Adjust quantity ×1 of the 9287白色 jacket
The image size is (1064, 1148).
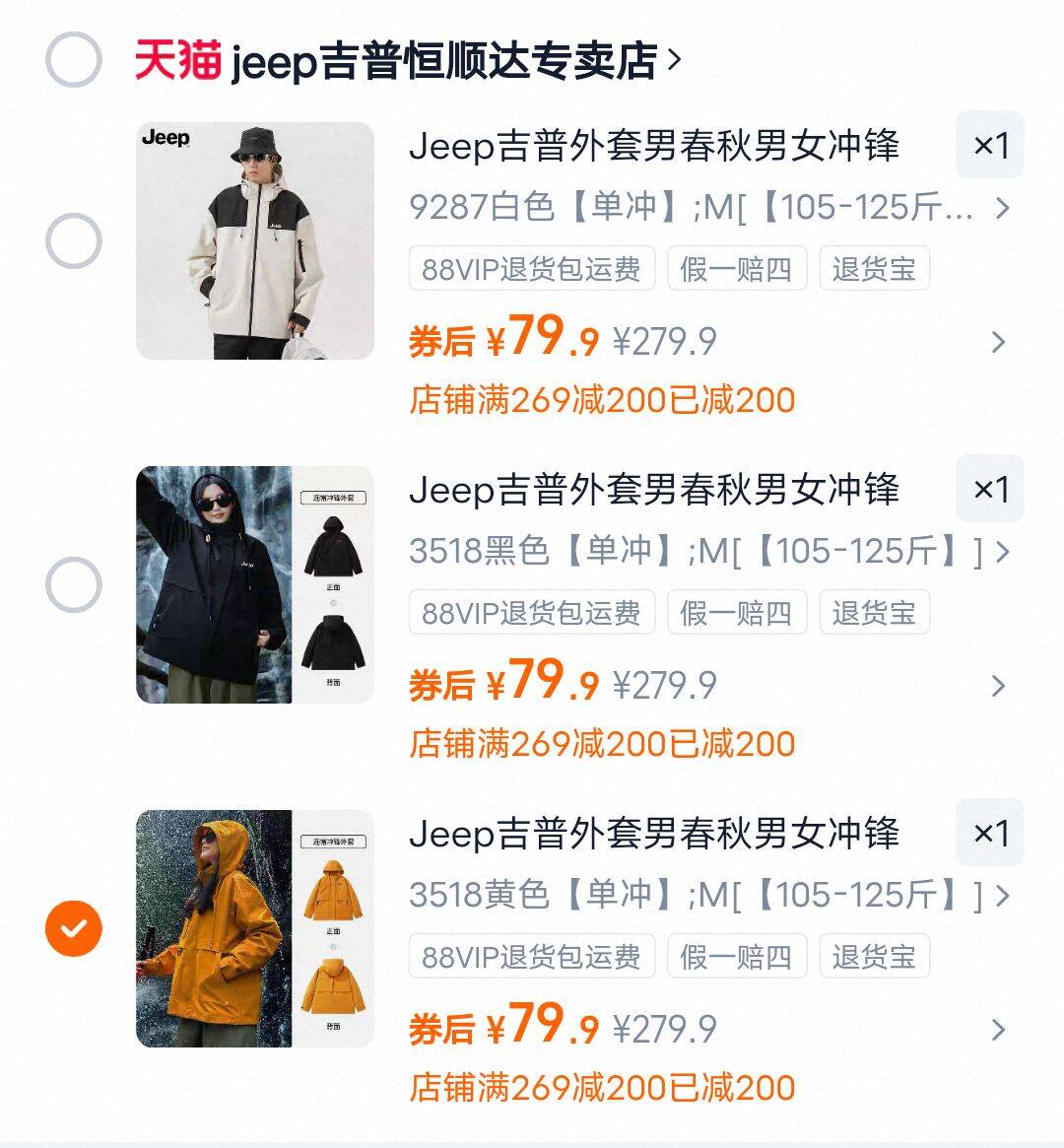pos(990,146)
